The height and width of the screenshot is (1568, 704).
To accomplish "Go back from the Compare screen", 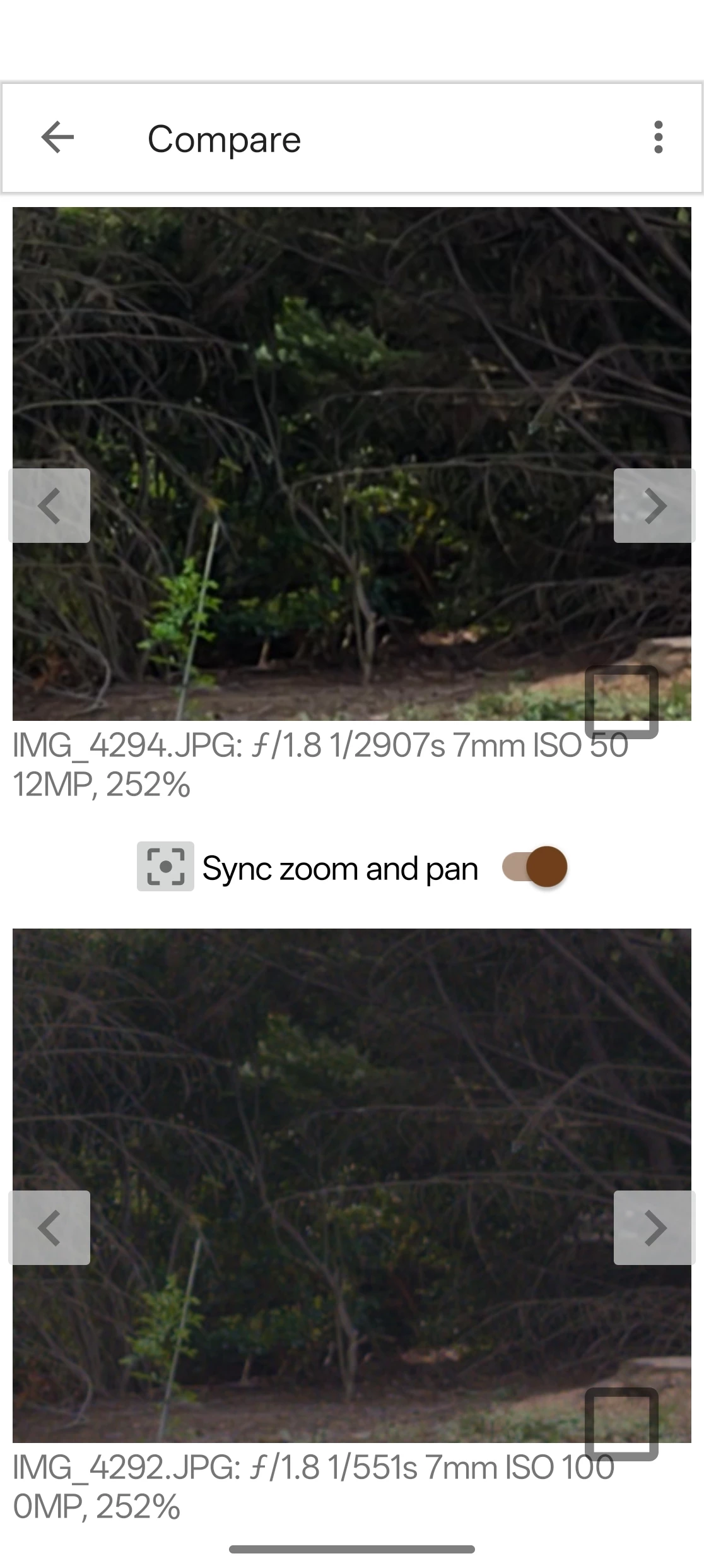I will (x=57, y=138).
